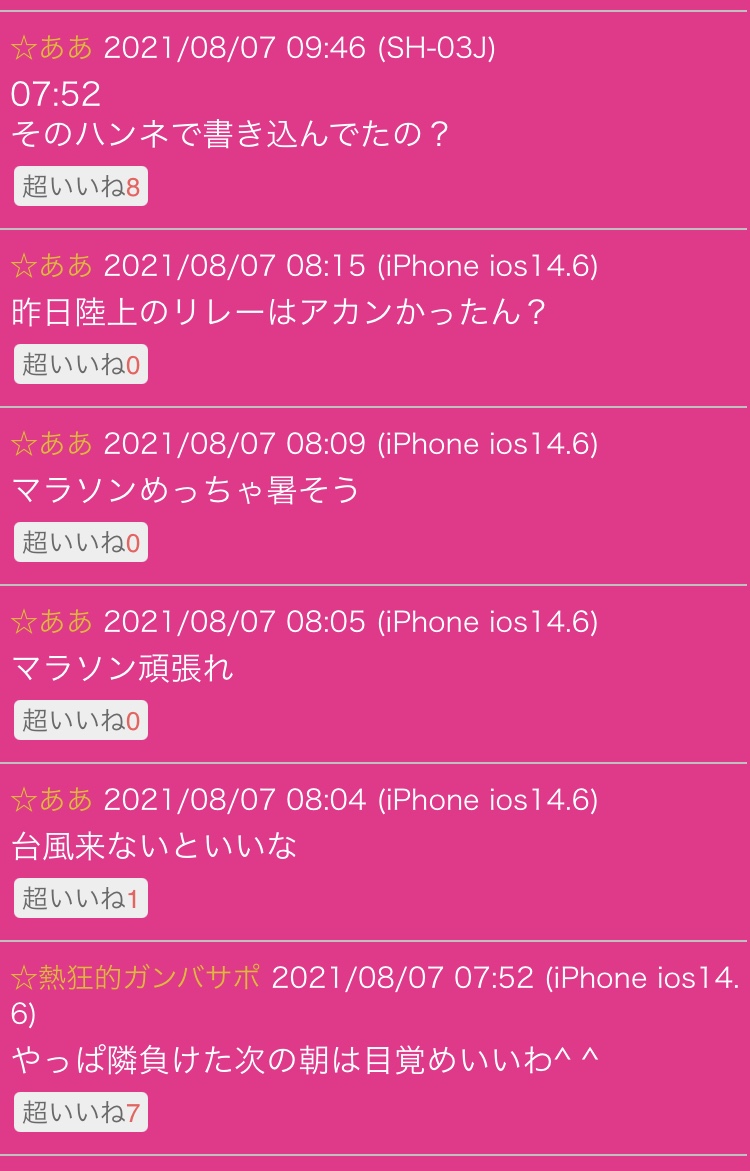Tap 超いいね on 台風来ないといいな comment

(x=81, y=899)
